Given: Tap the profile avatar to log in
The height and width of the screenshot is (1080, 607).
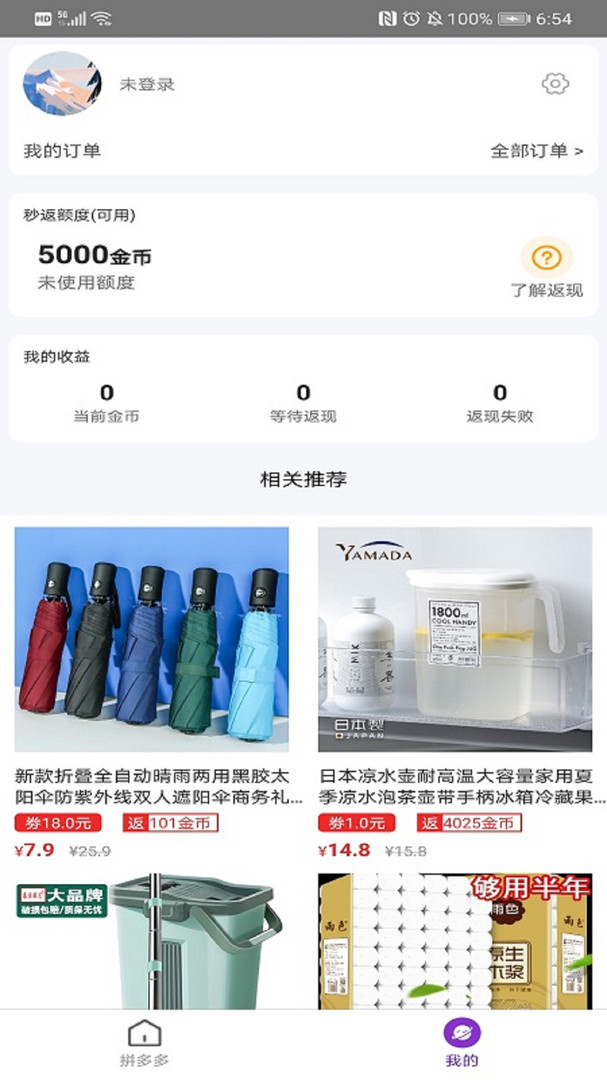Looking at the screenshot, I should point(62,83).
